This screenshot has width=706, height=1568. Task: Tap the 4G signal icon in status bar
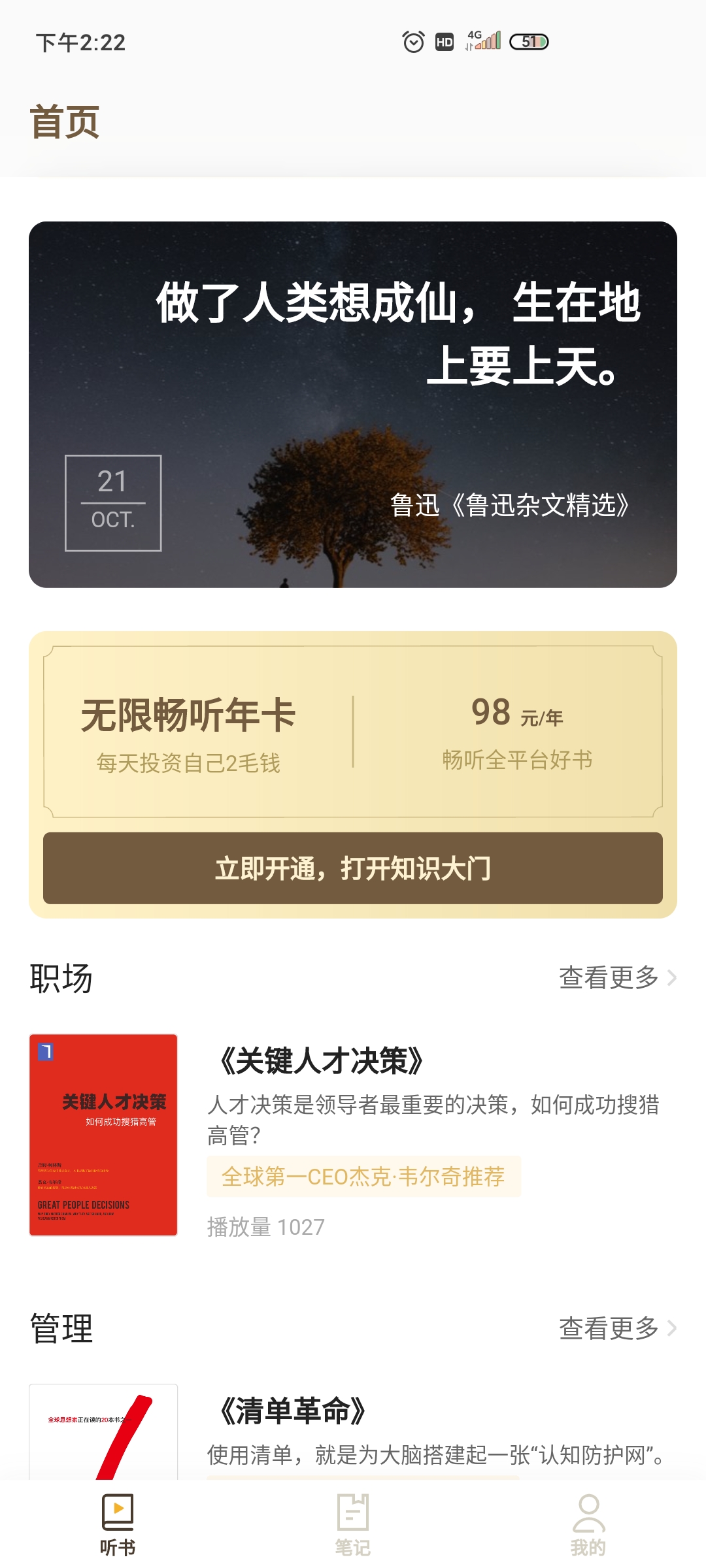(x=484, y=41)
